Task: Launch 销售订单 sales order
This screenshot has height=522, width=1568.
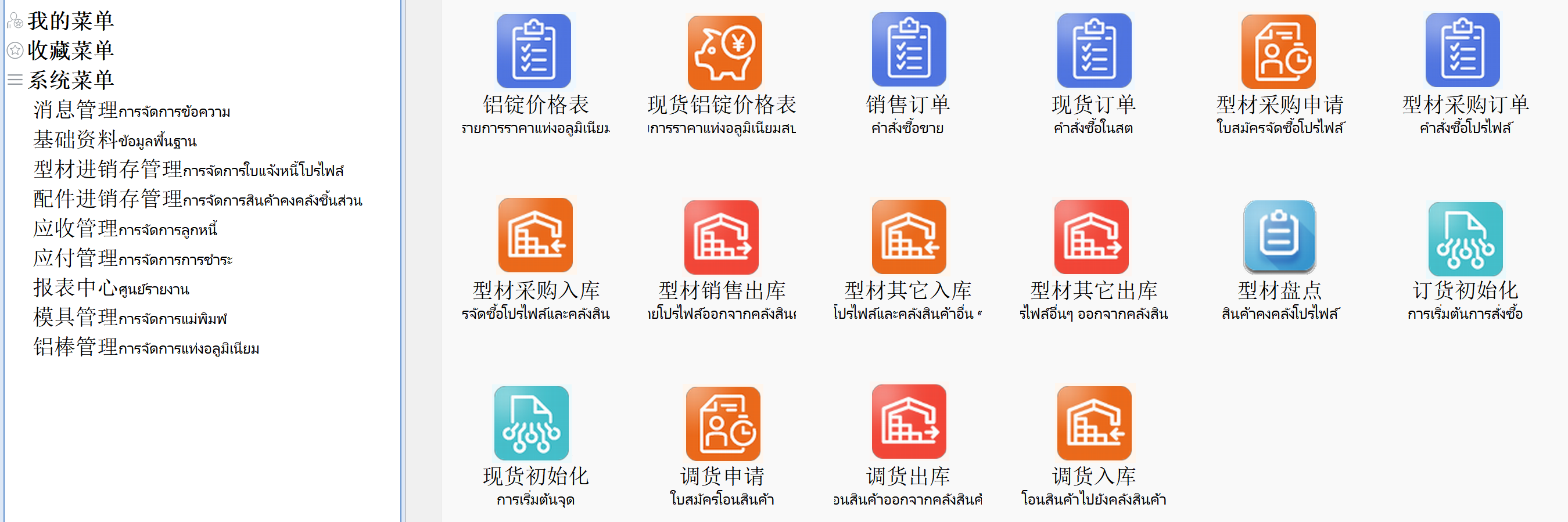Action: pos(908,51)
